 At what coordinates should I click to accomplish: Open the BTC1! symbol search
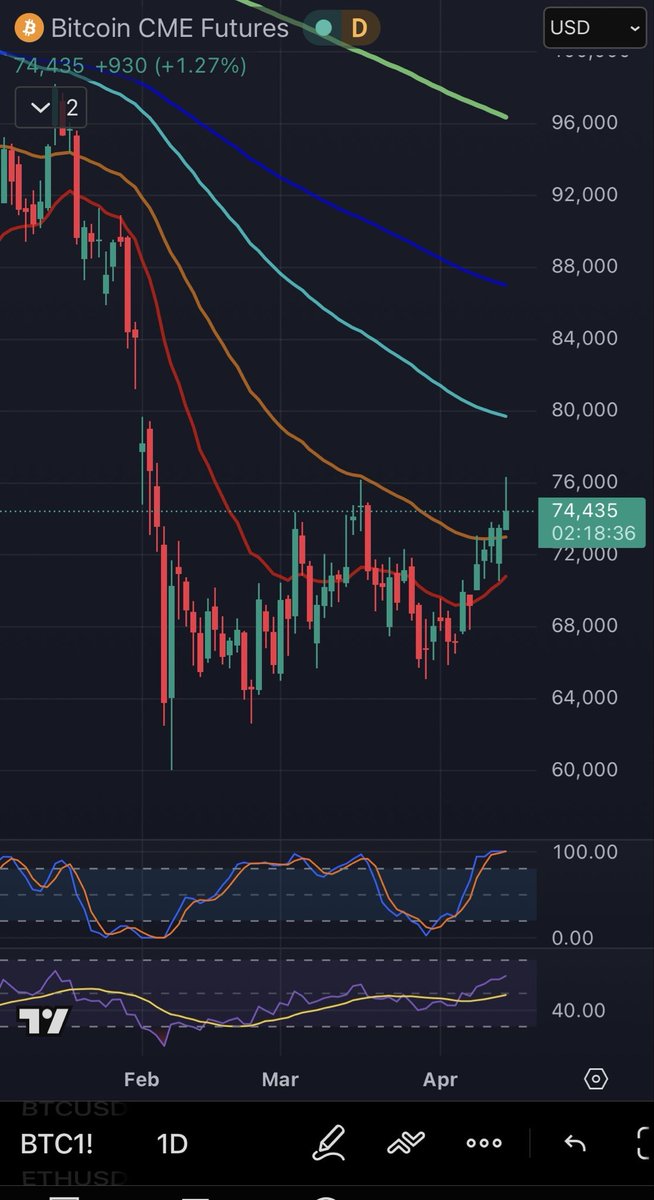coord(57,1143)
